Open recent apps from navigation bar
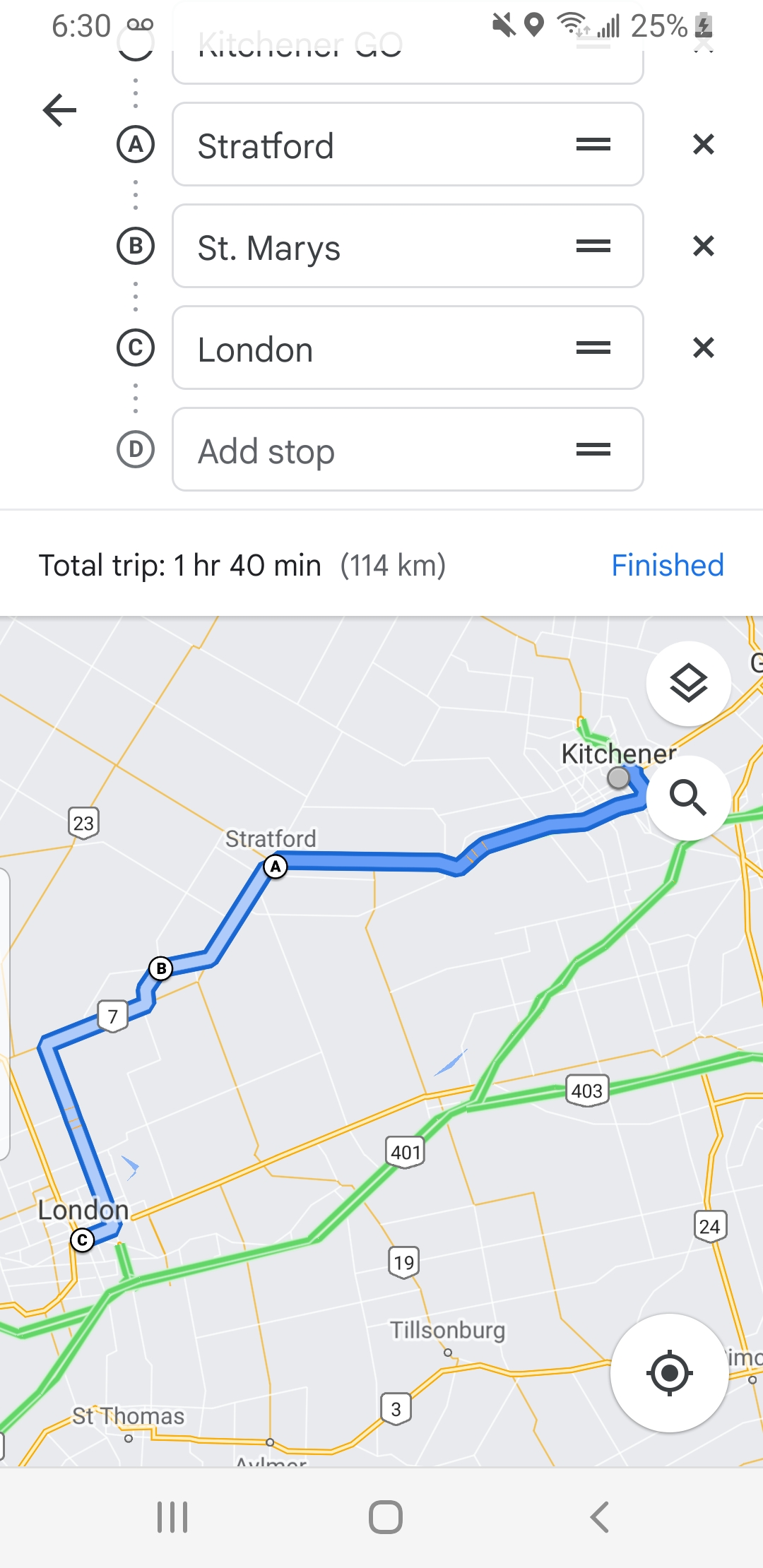Screen dimensions: 763x1568 tap(172, 1516)
